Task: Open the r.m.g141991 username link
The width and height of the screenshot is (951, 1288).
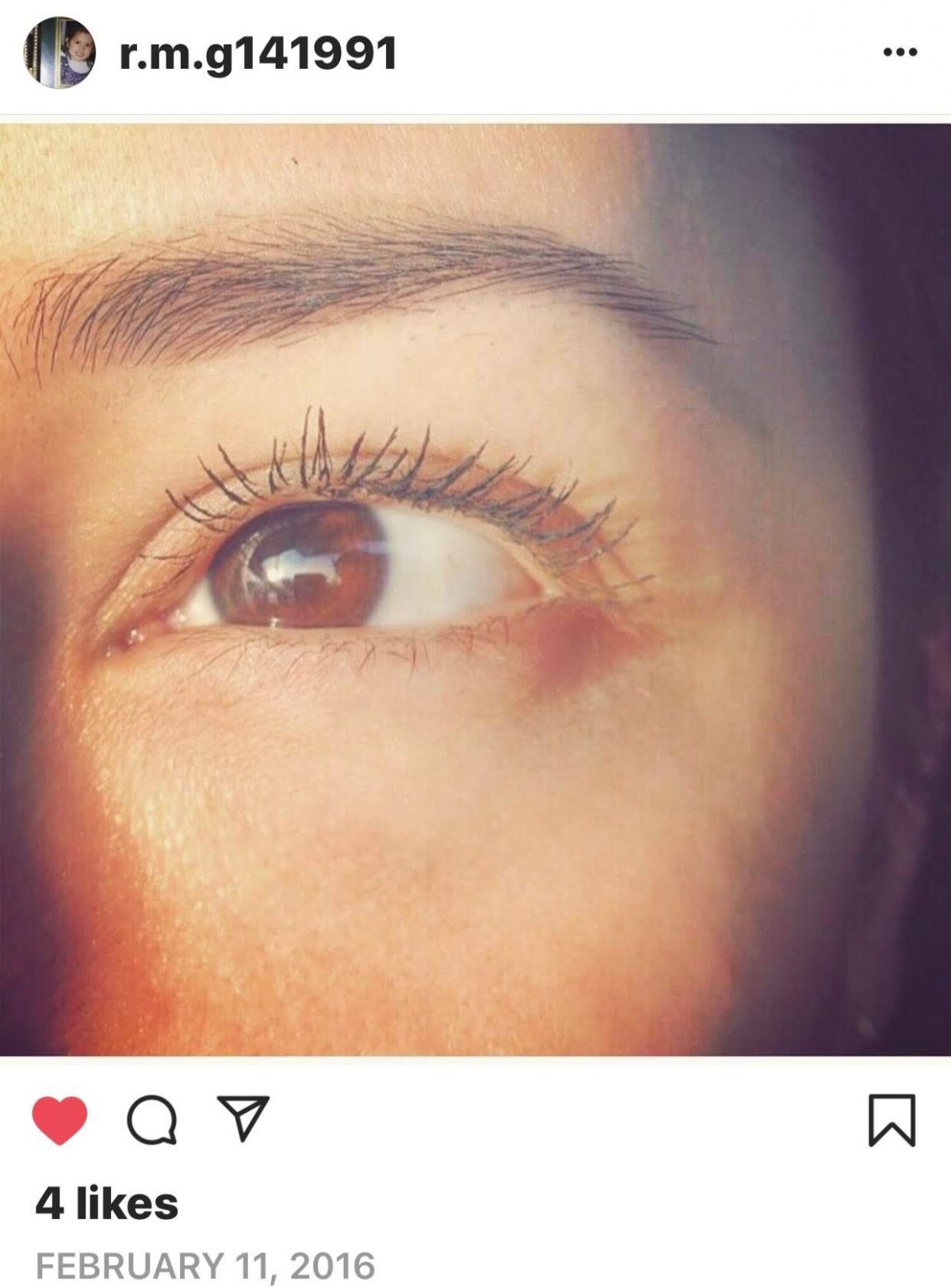Action: pos(258,54)
